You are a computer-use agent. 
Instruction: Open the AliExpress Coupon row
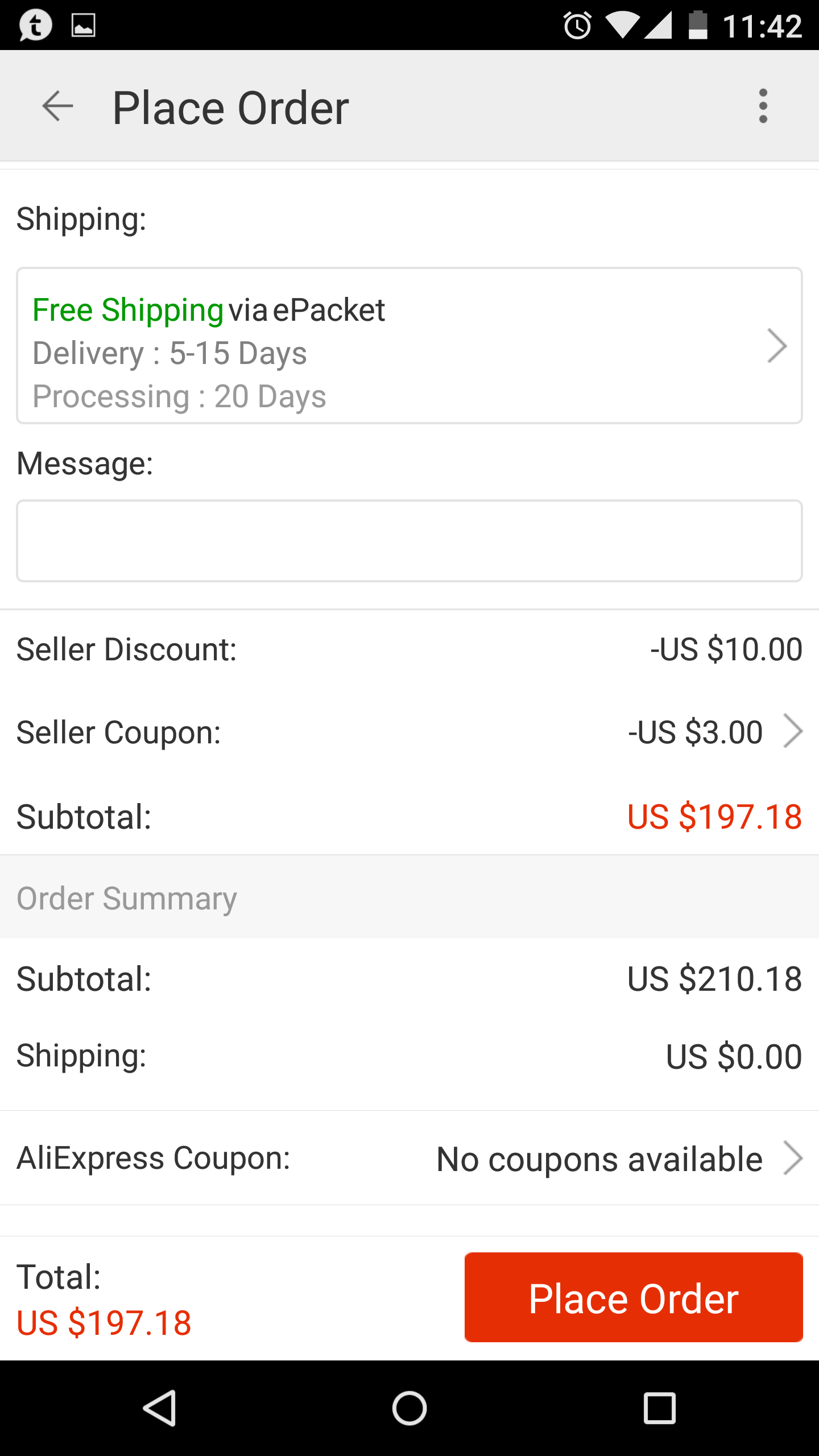coord(409,1158)
